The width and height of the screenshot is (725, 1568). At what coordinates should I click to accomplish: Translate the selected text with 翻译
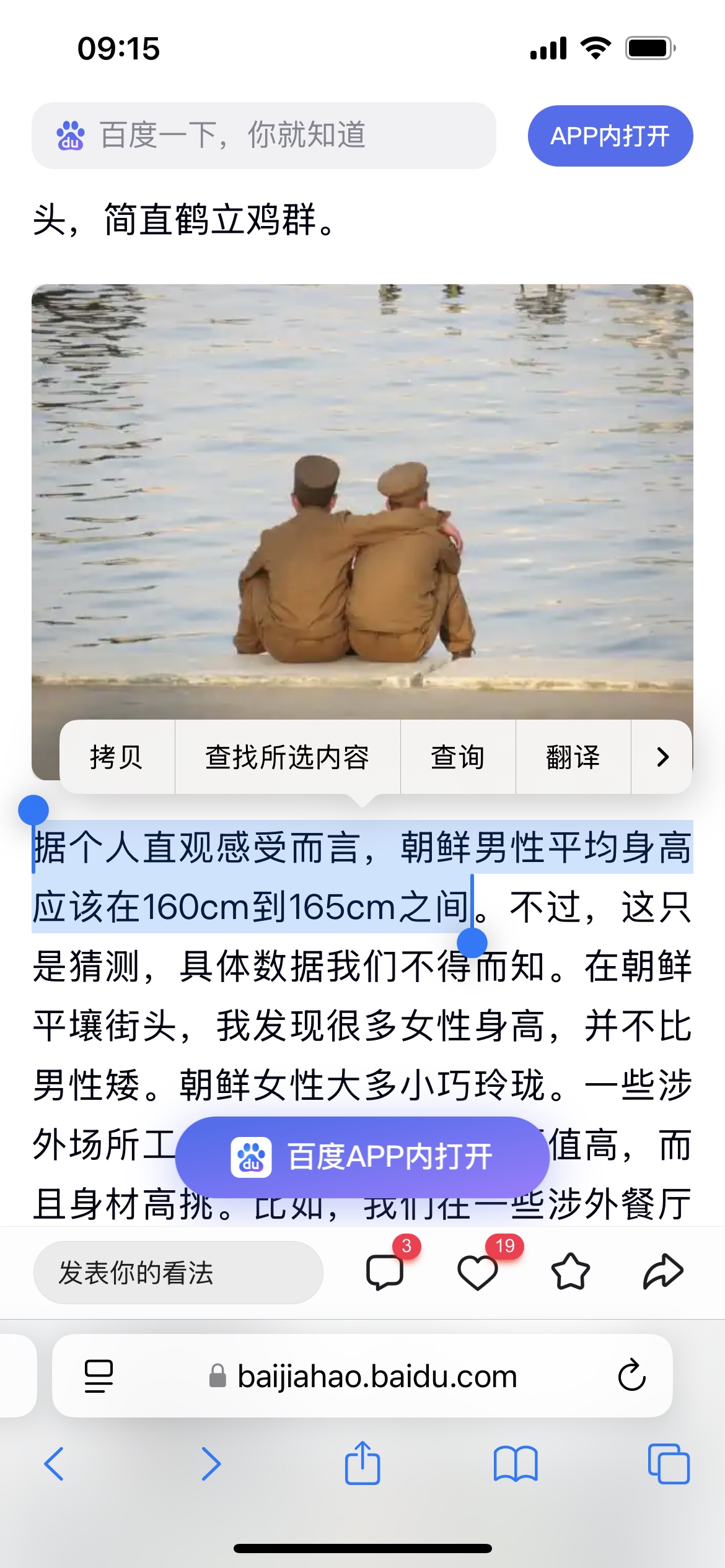pos(573,757)
